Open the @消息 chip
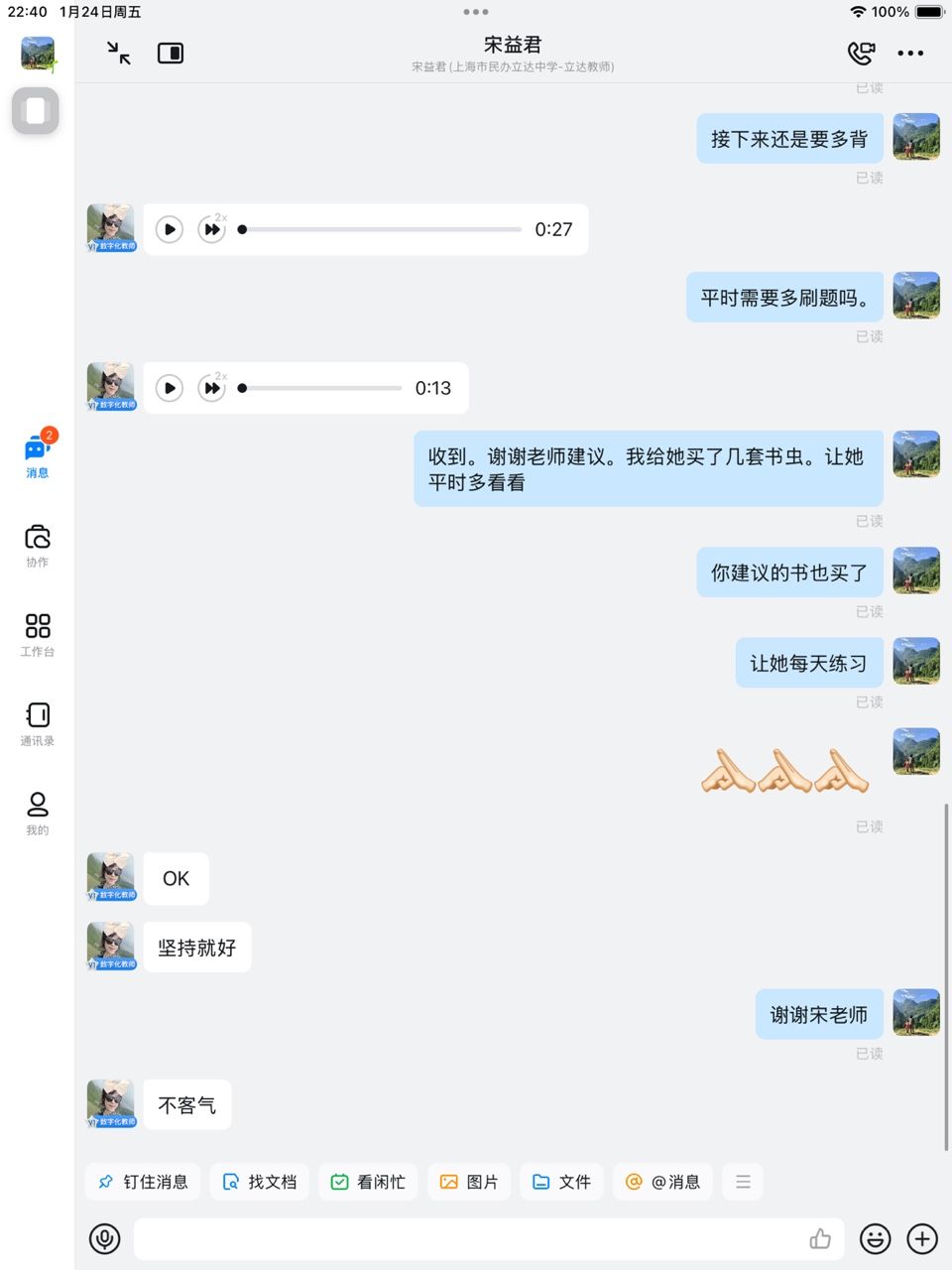The width and height of the screenshot is (952, 1270). [662, 1182]
